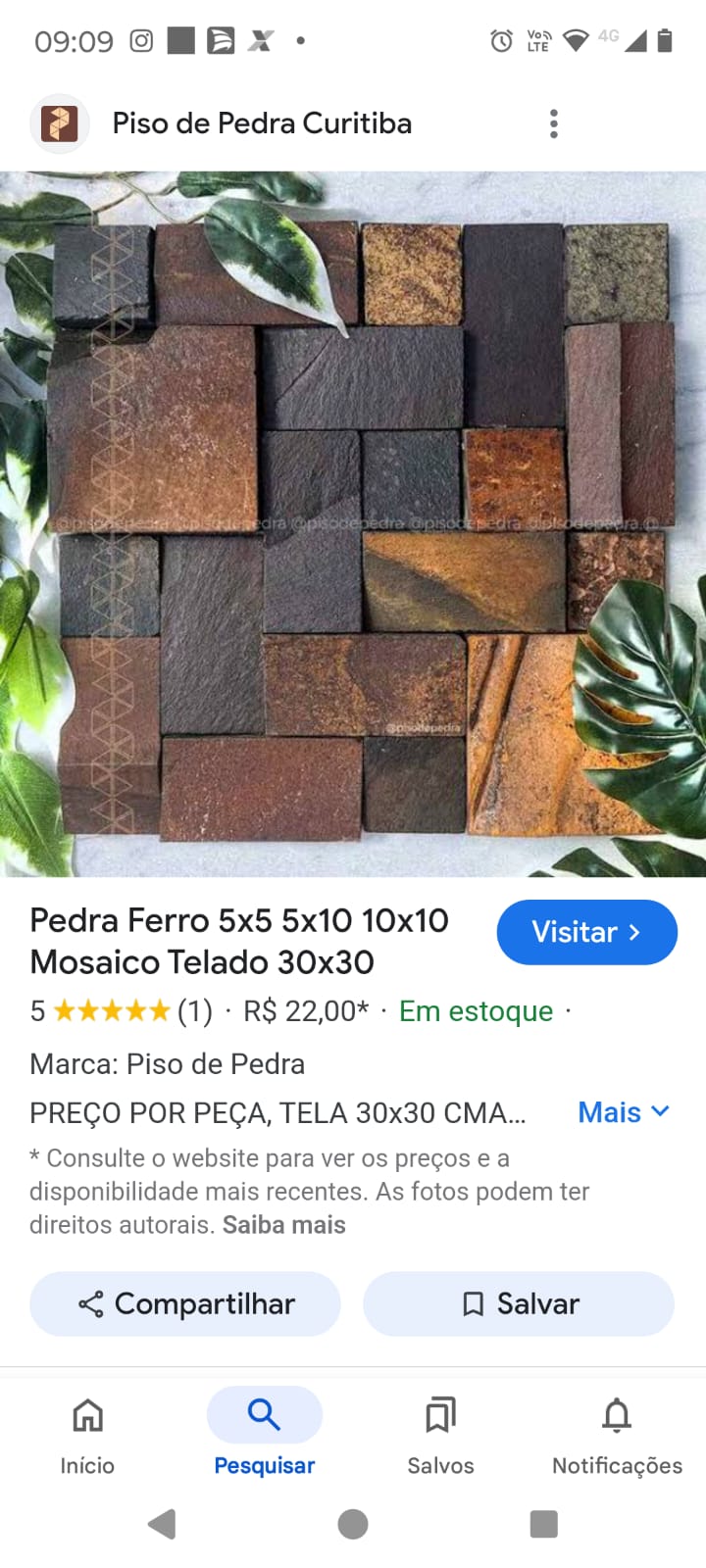Switch to the Notificações tab
Screen dimensions: 706x1568
[x=617, y=1435]
